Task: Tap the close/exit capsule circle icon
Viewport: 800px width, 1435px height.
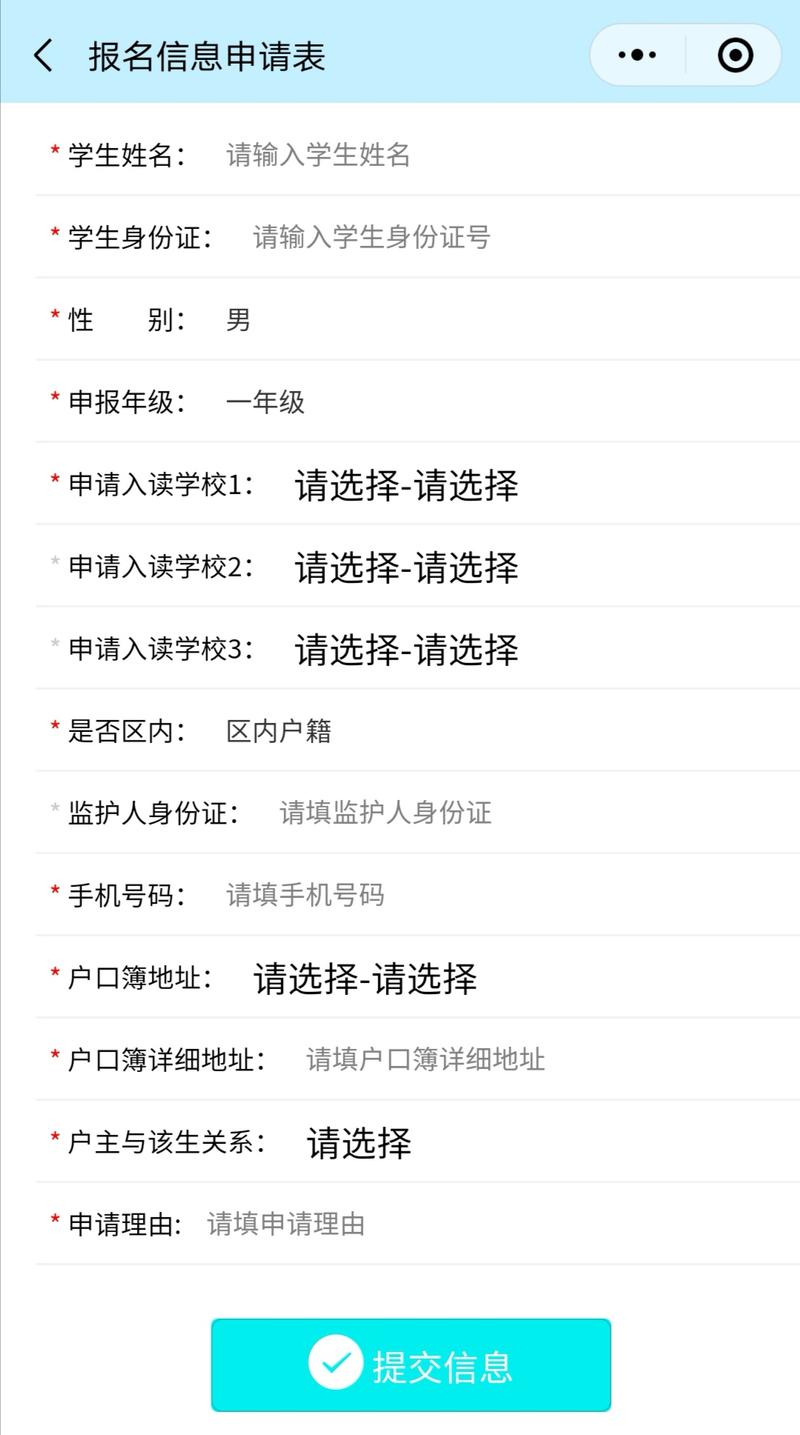Action: pyautogui.click(x=733, y=54)
